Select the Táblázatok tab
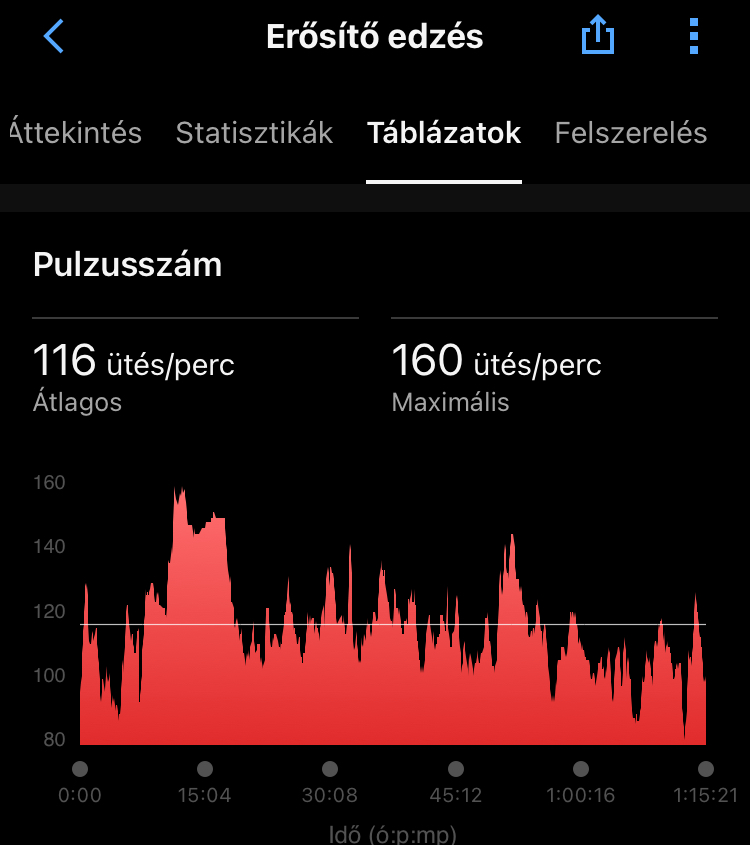The width and height of the screenshot is (750, 845). click(444, 133)
